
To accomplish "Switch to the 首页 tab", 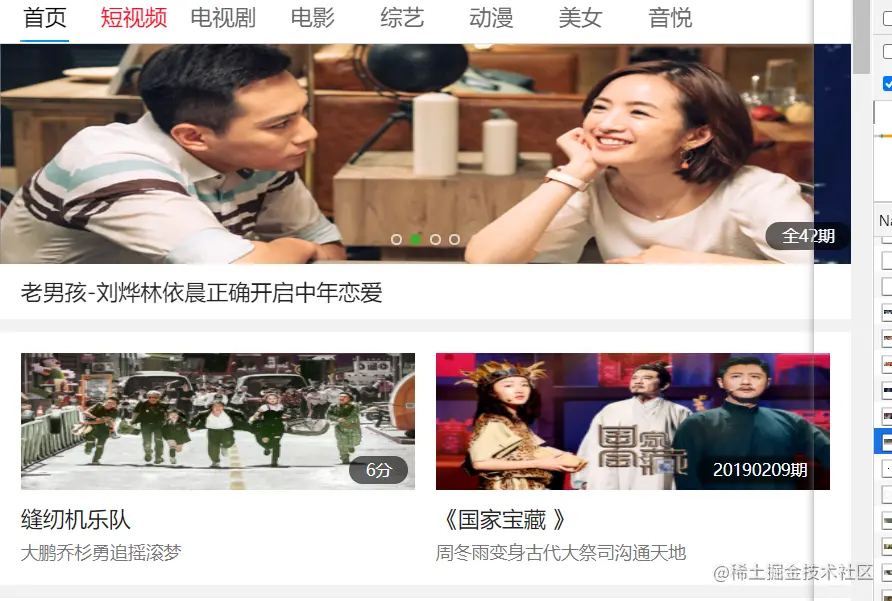I will (45, 18).
